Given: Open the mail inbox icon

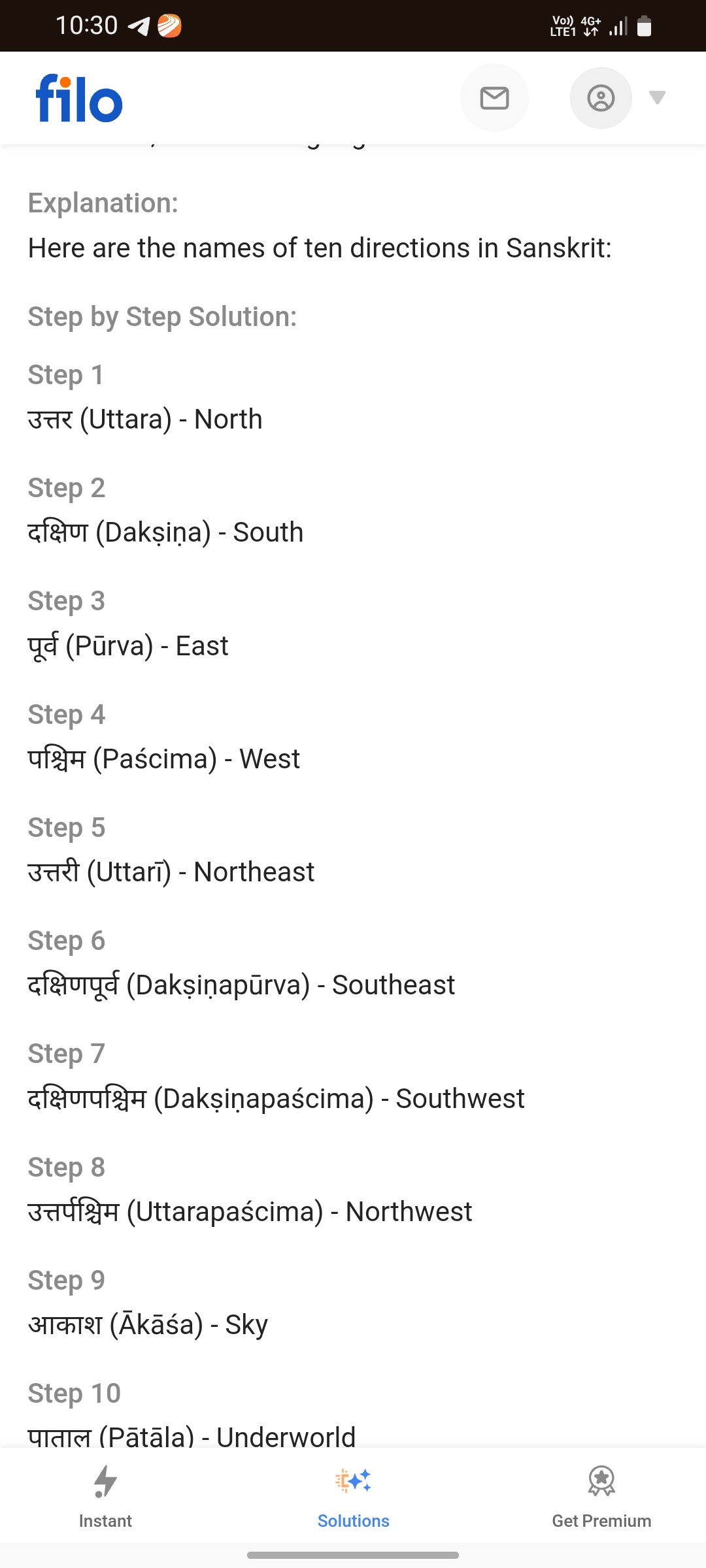Looking at the screenshot, I should tap(494, 98).
